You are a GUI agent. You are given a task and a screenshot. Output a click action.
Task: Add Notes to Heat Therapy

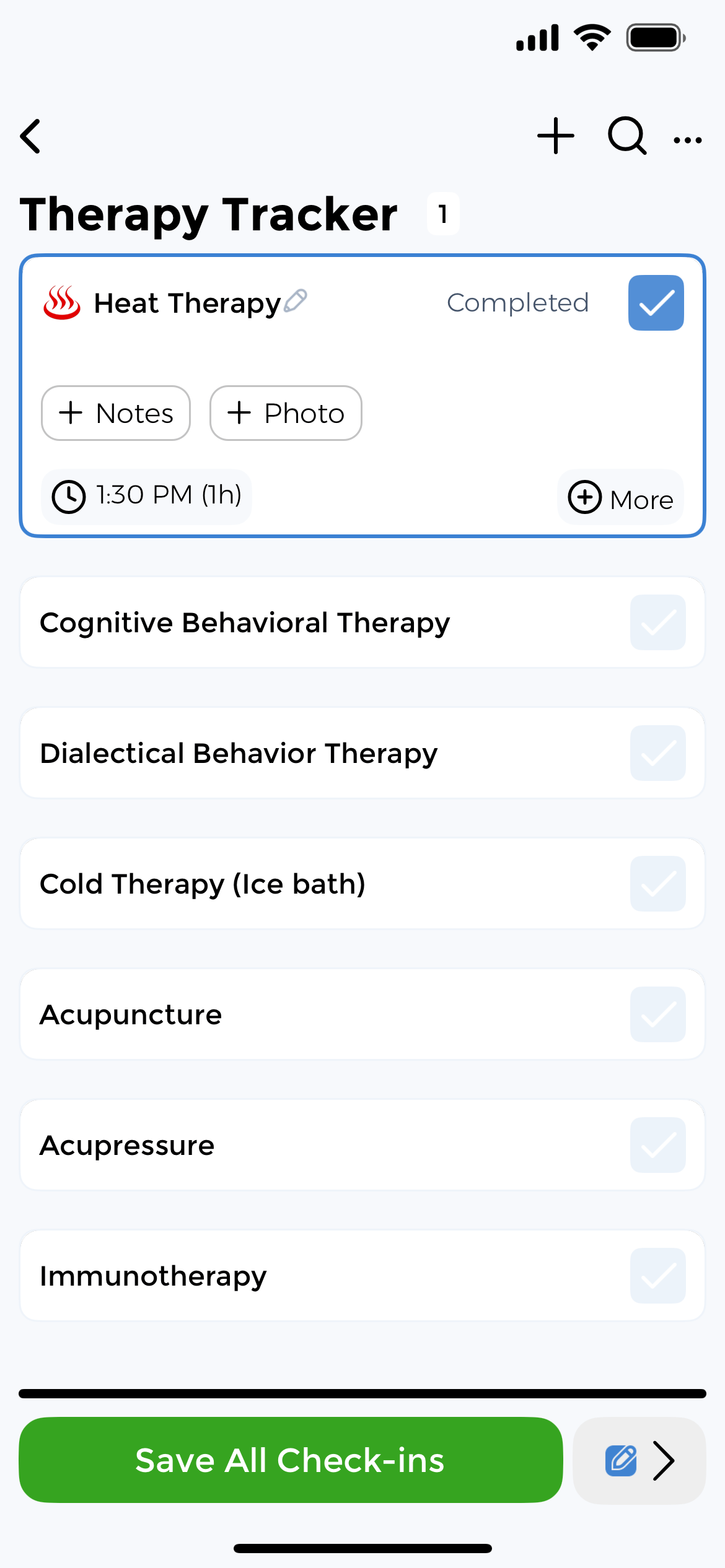[116, 413]
